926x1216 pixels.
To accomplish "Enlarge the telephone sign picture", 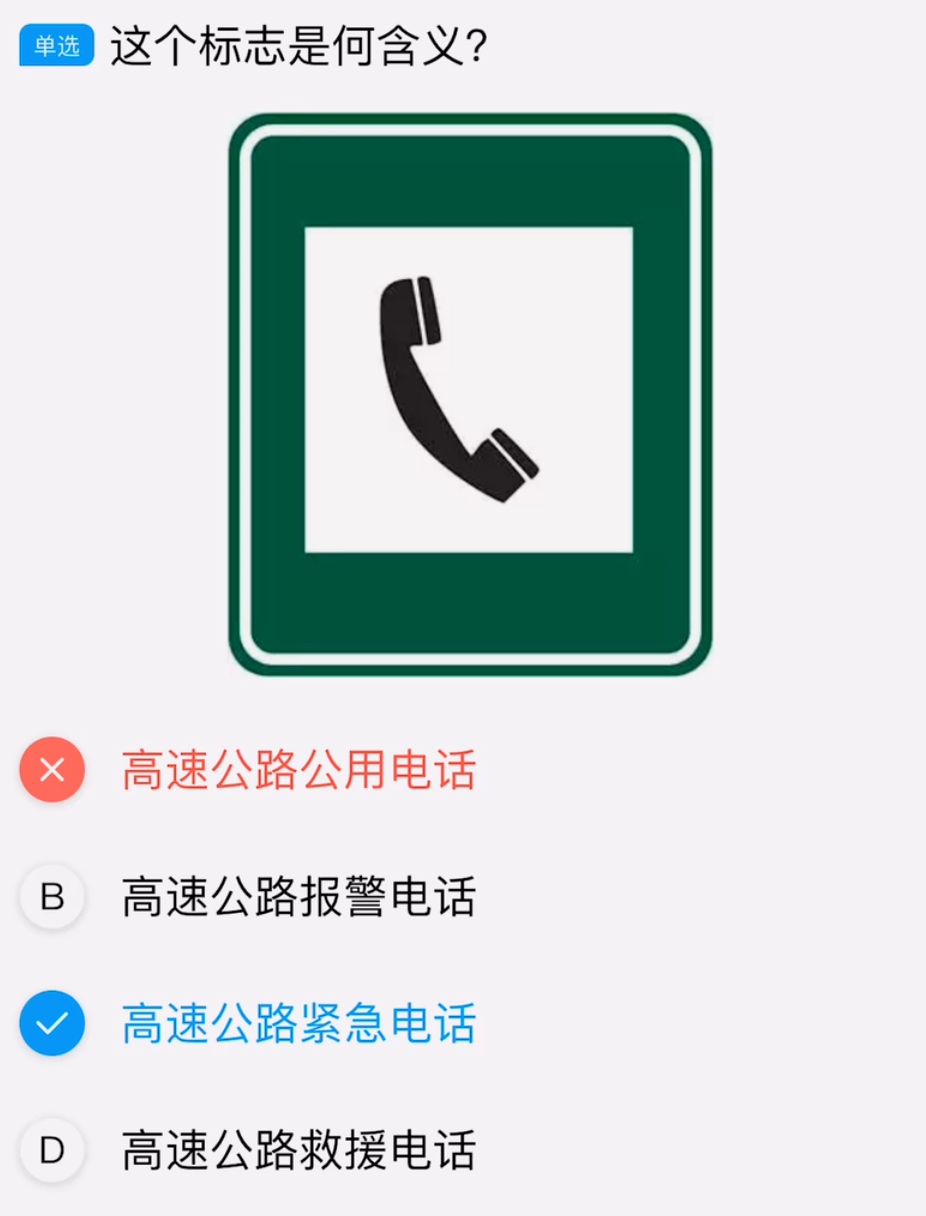I will click(470, 394).
